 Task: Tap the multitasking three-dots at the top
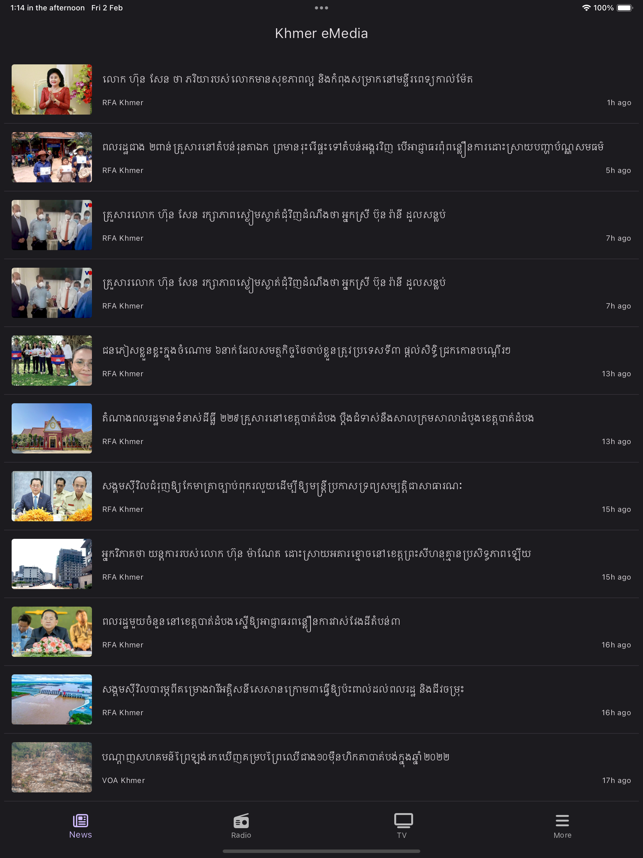tap(321, 8)
